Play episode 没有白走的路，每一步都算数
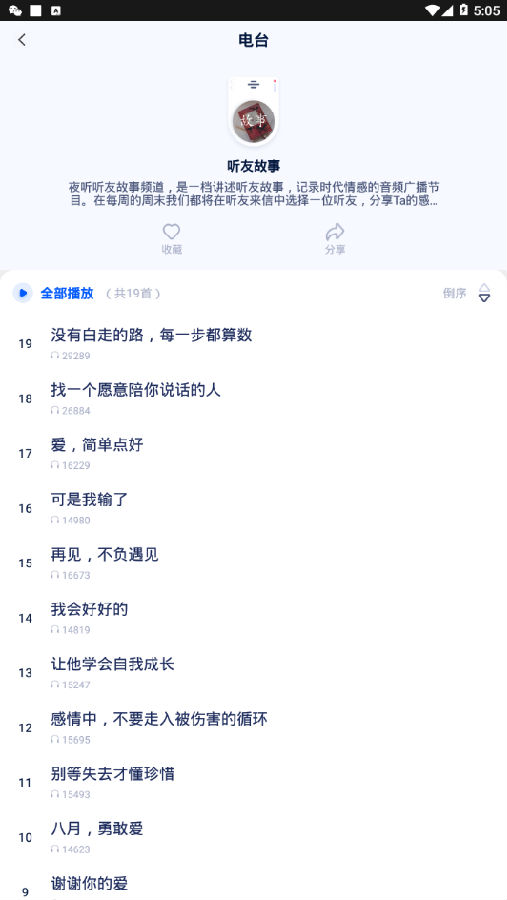The width and height of the screenshot is (507, 900). point(253,343)
